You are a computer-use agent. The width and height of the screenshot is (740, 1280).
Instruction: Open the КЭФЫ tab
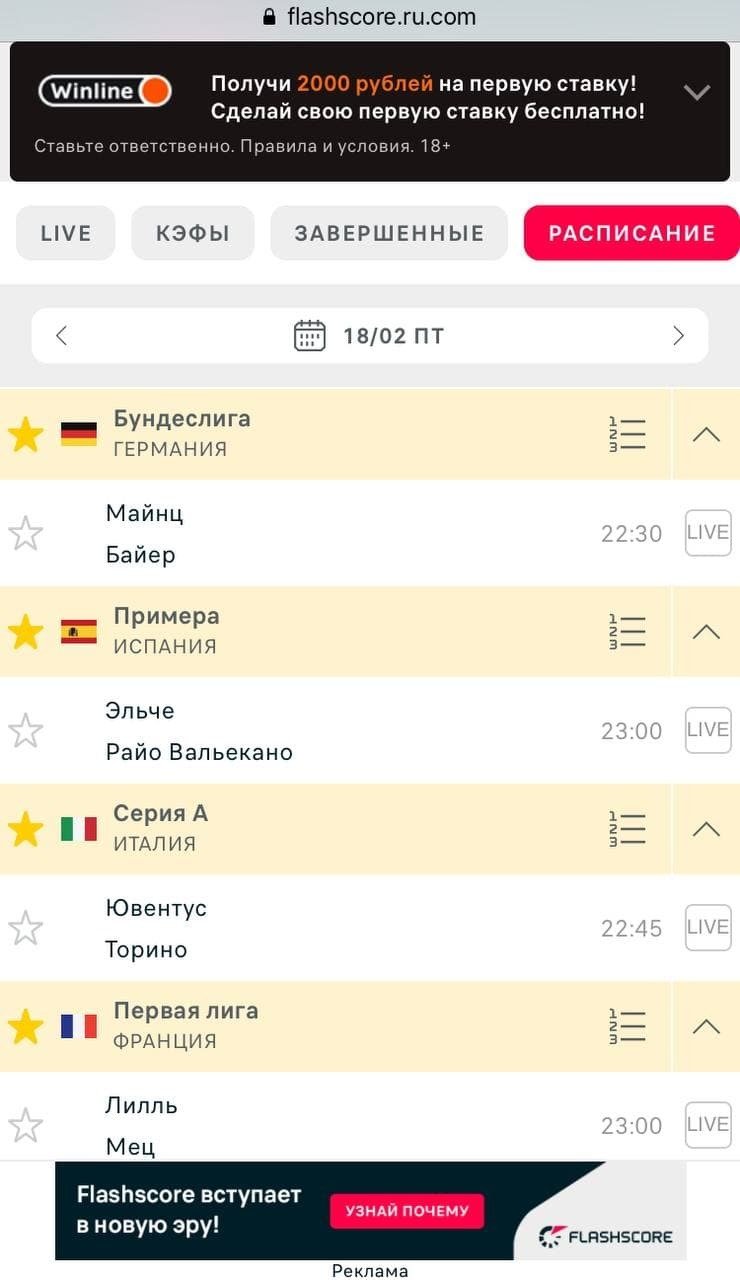tap(193, 233)
